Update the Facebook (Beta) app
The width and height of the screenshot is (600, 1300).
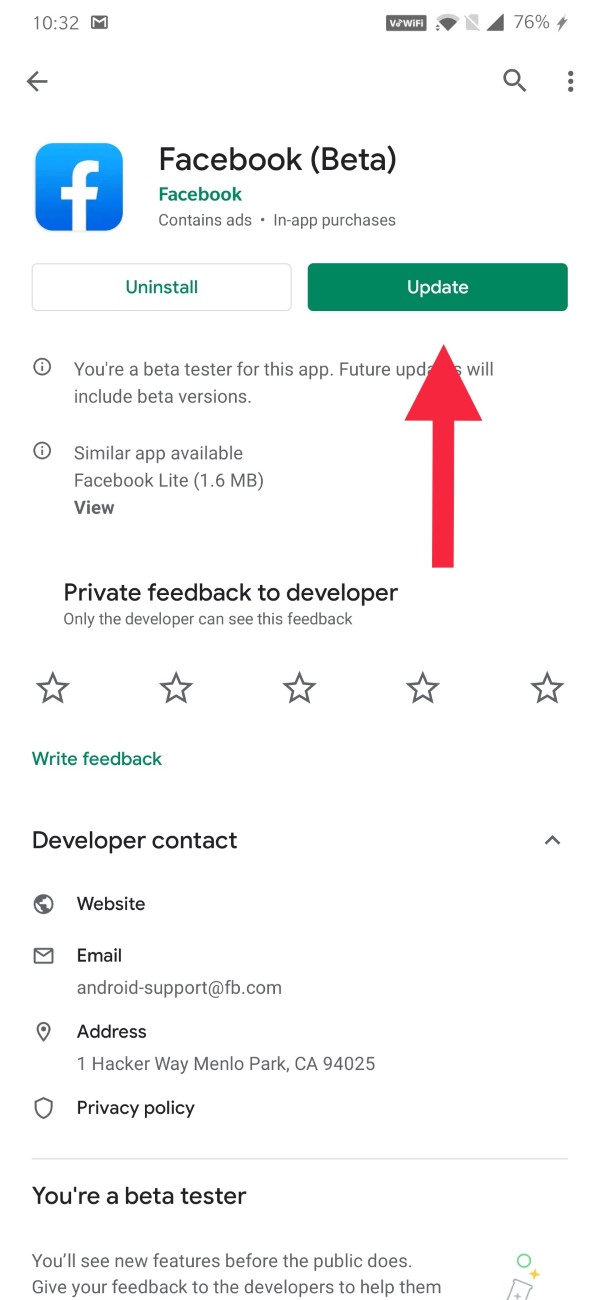(x=438, y=287)
